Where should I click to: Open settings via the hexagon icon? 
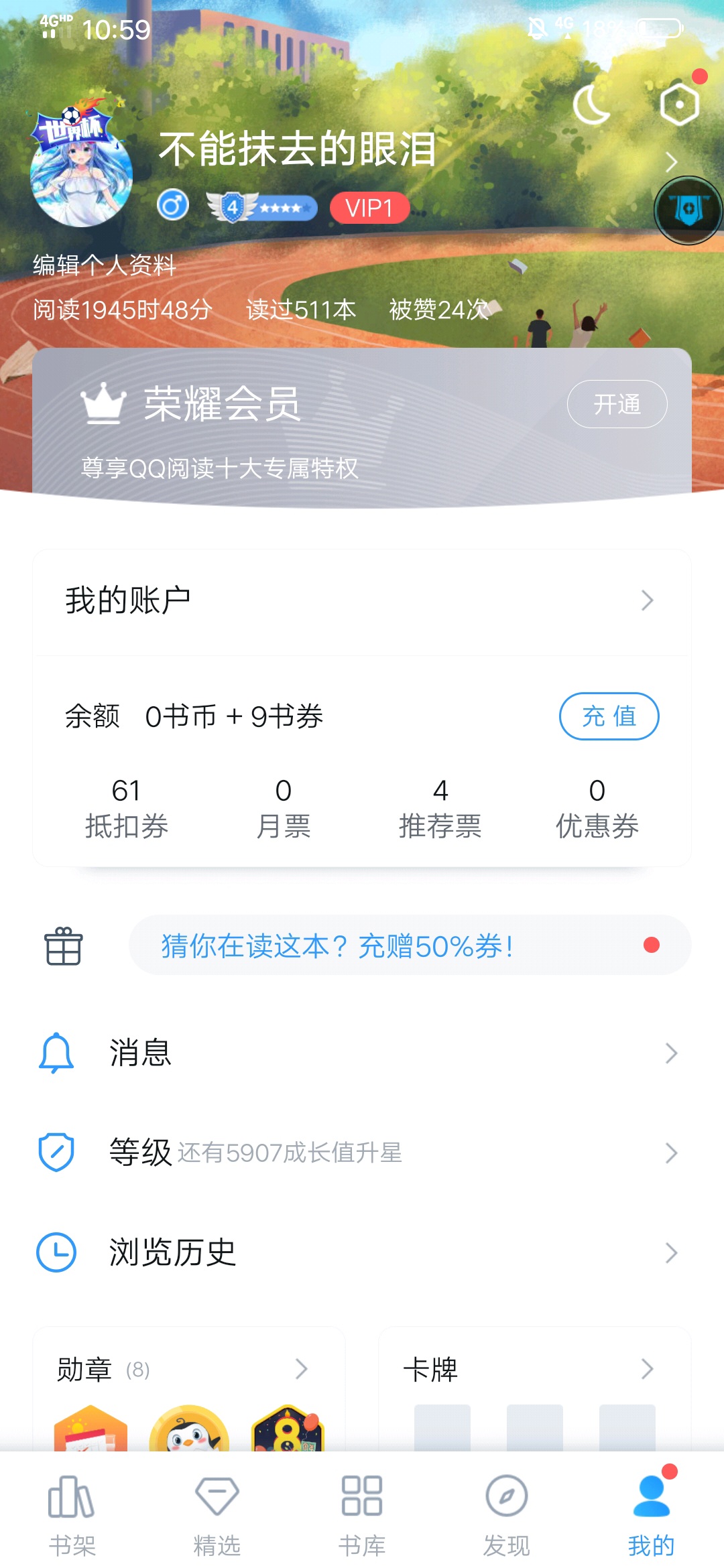(x=679, y=105)
